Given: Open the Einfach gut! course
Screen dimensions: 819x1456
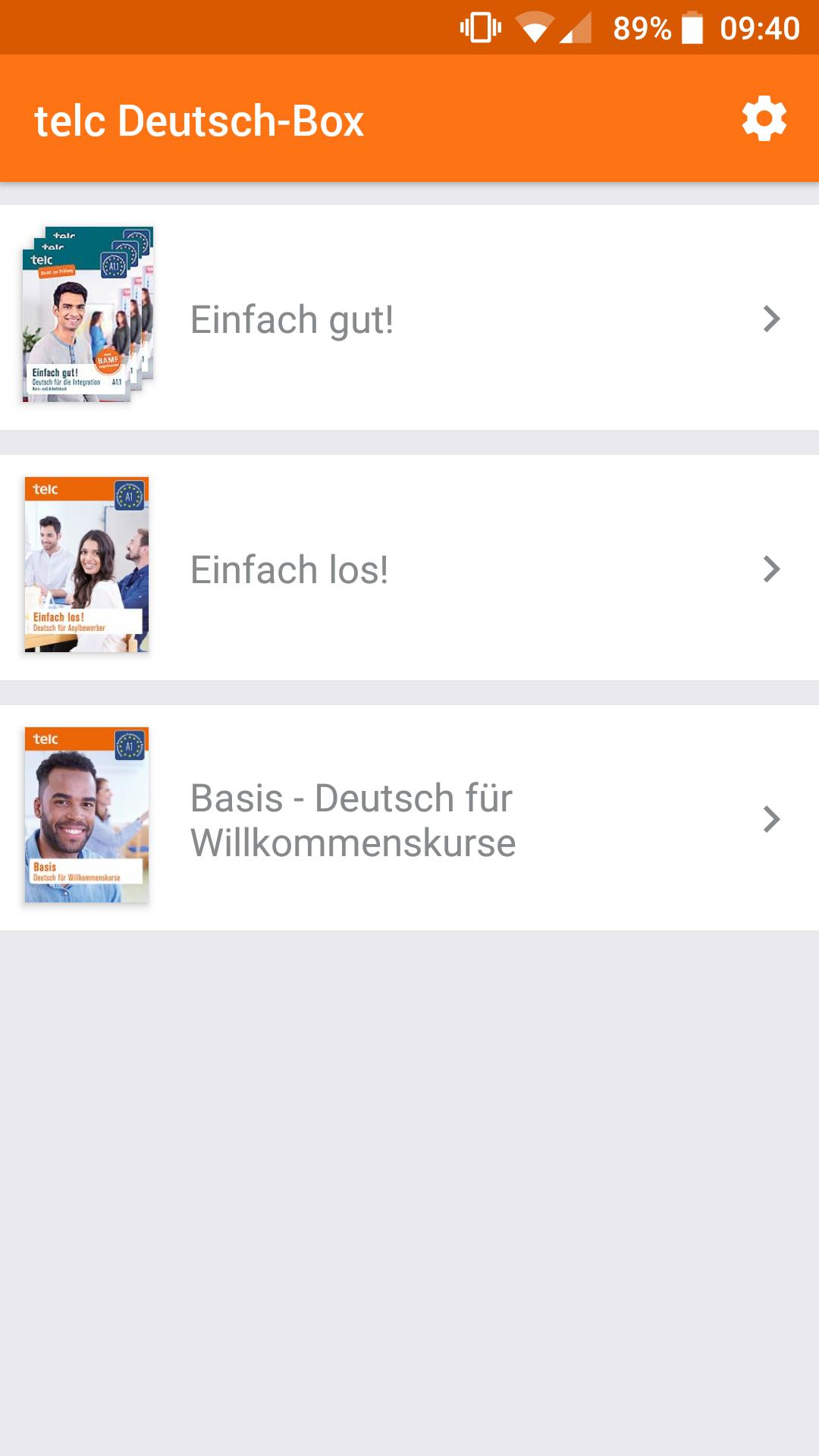Looking at the screenshot, I should tap(409, 318).
